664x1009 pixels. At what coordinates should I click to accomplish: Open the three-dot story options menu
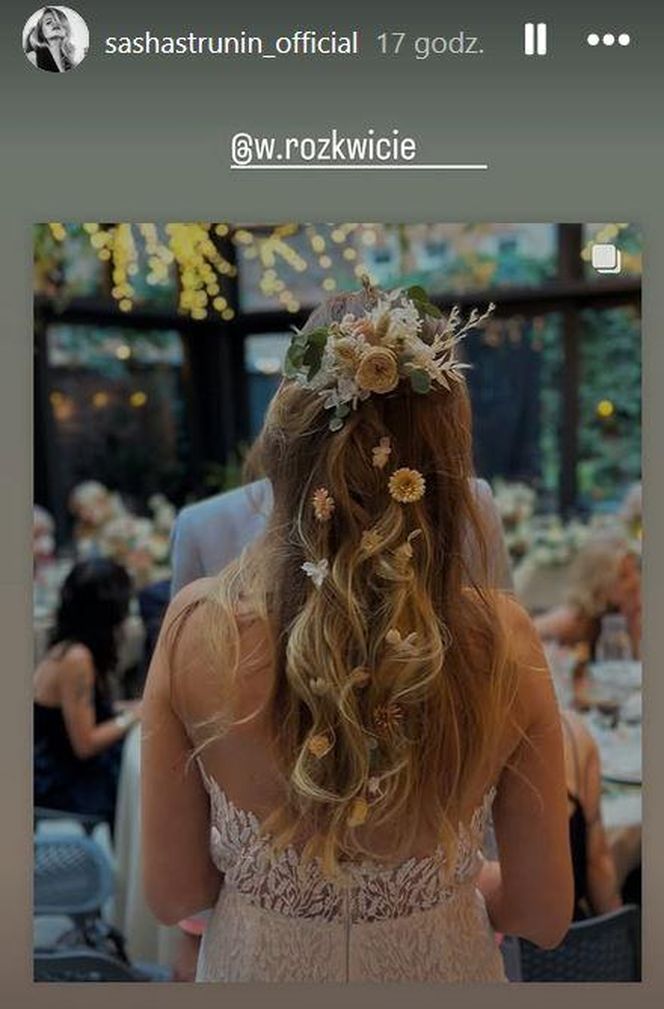(608, 40)
